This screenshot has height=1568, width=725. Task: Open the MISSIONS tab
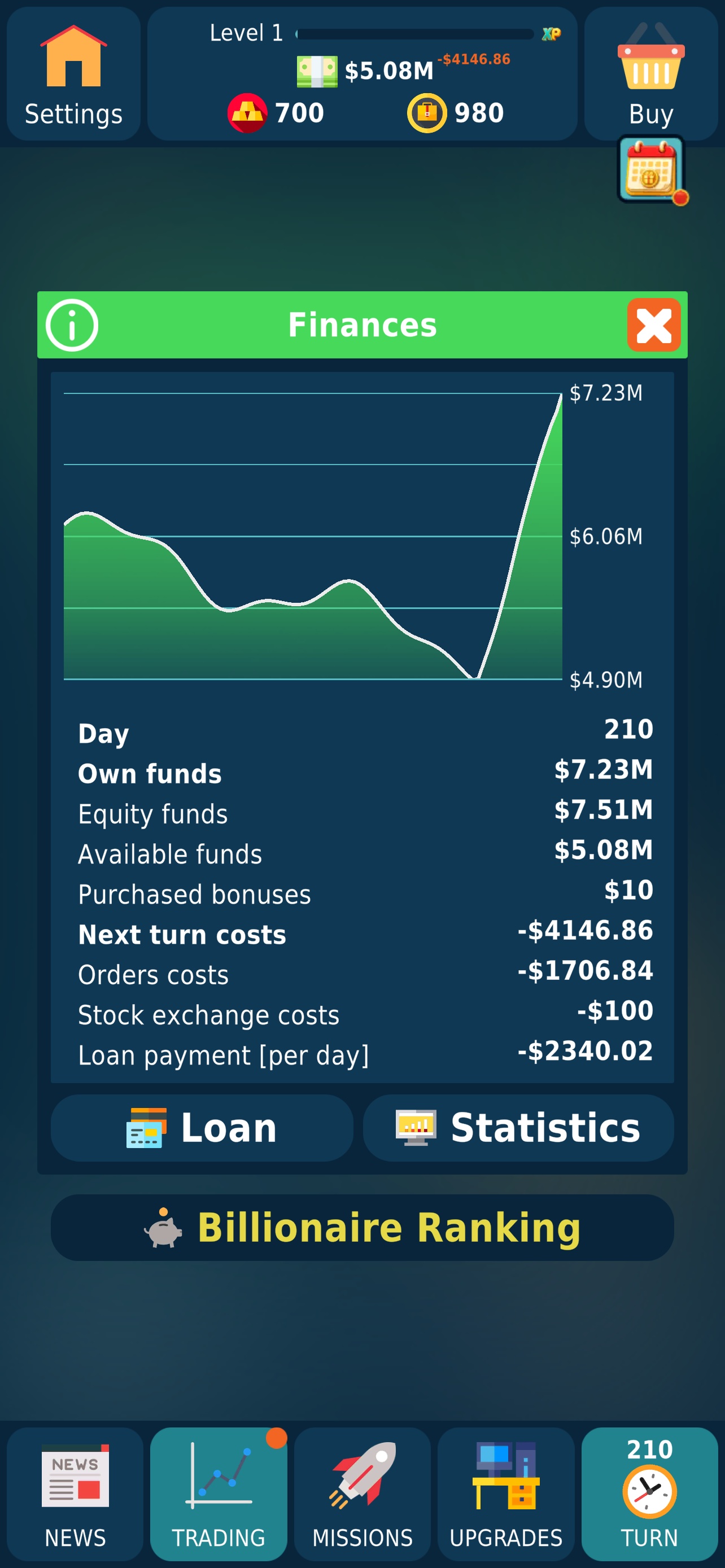pyautogui.click(x=362, y=1493)
